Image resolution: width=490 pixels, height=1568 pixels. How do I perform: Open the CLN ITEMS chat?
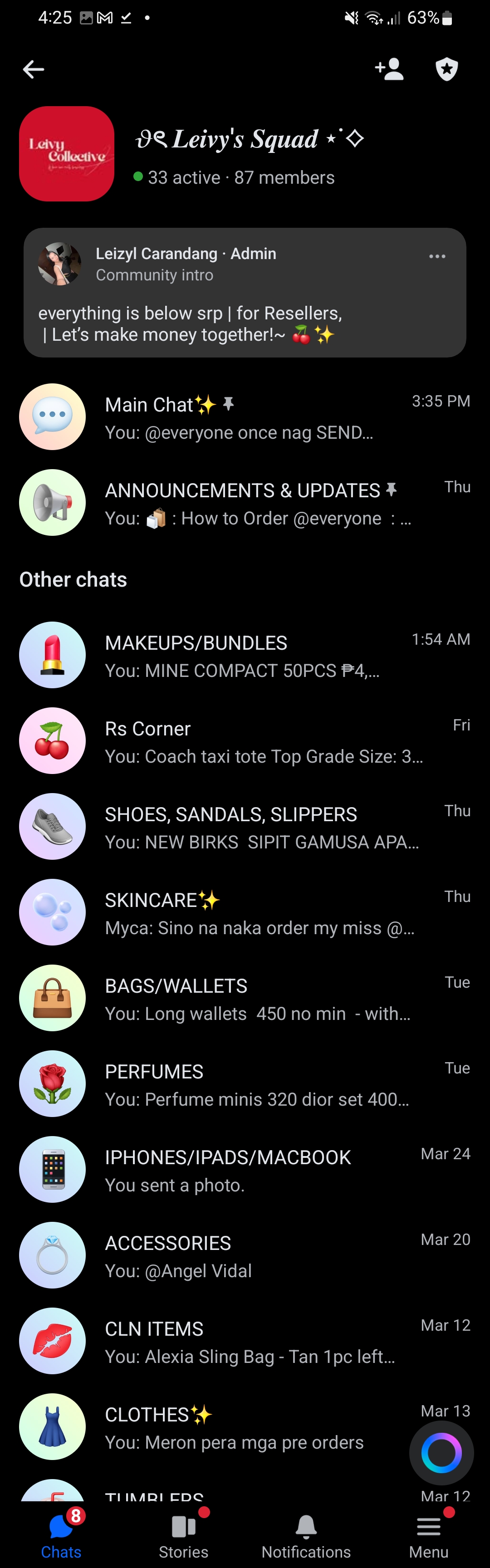[244, 1342]
